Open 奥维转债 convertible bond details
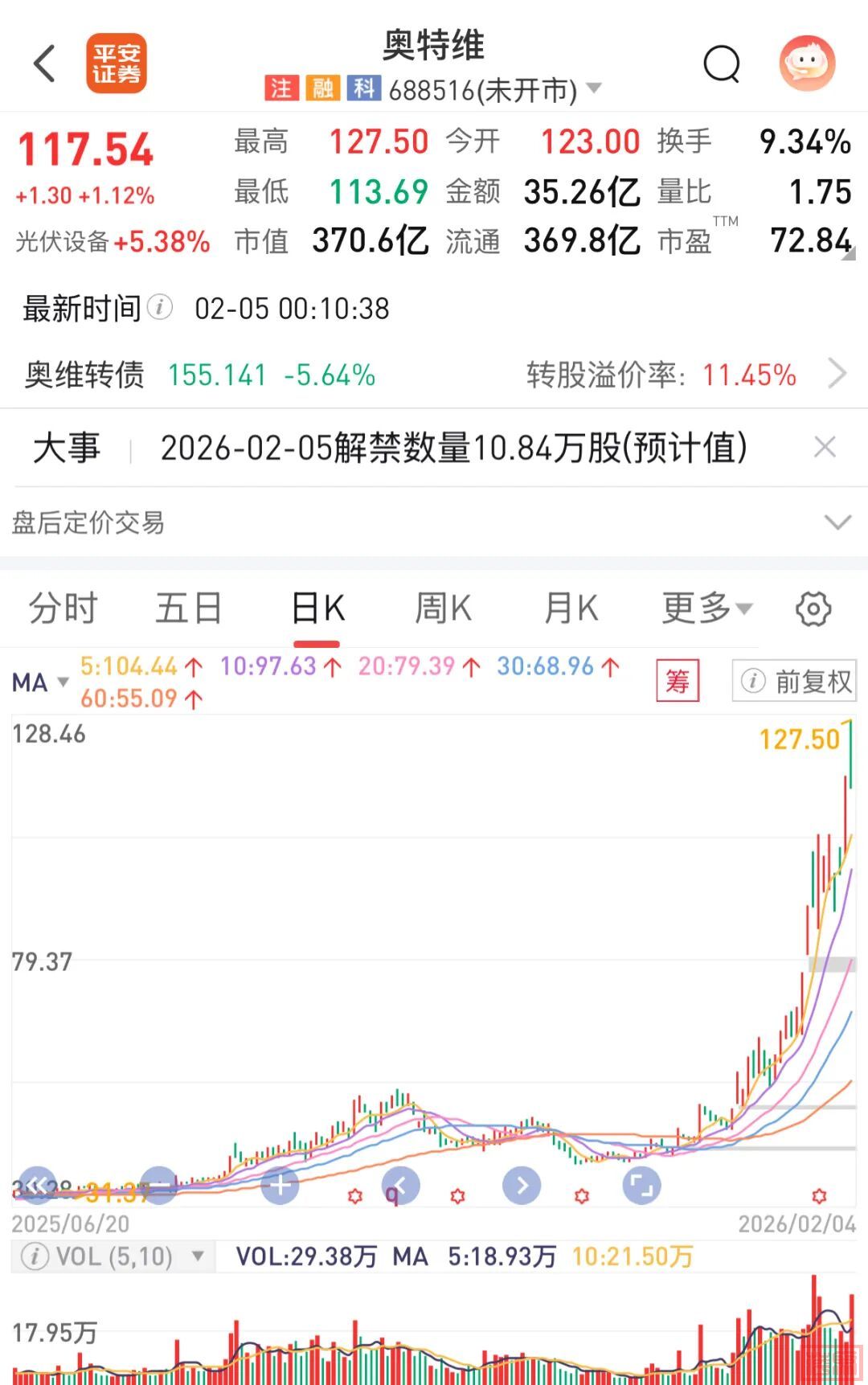 837,375
